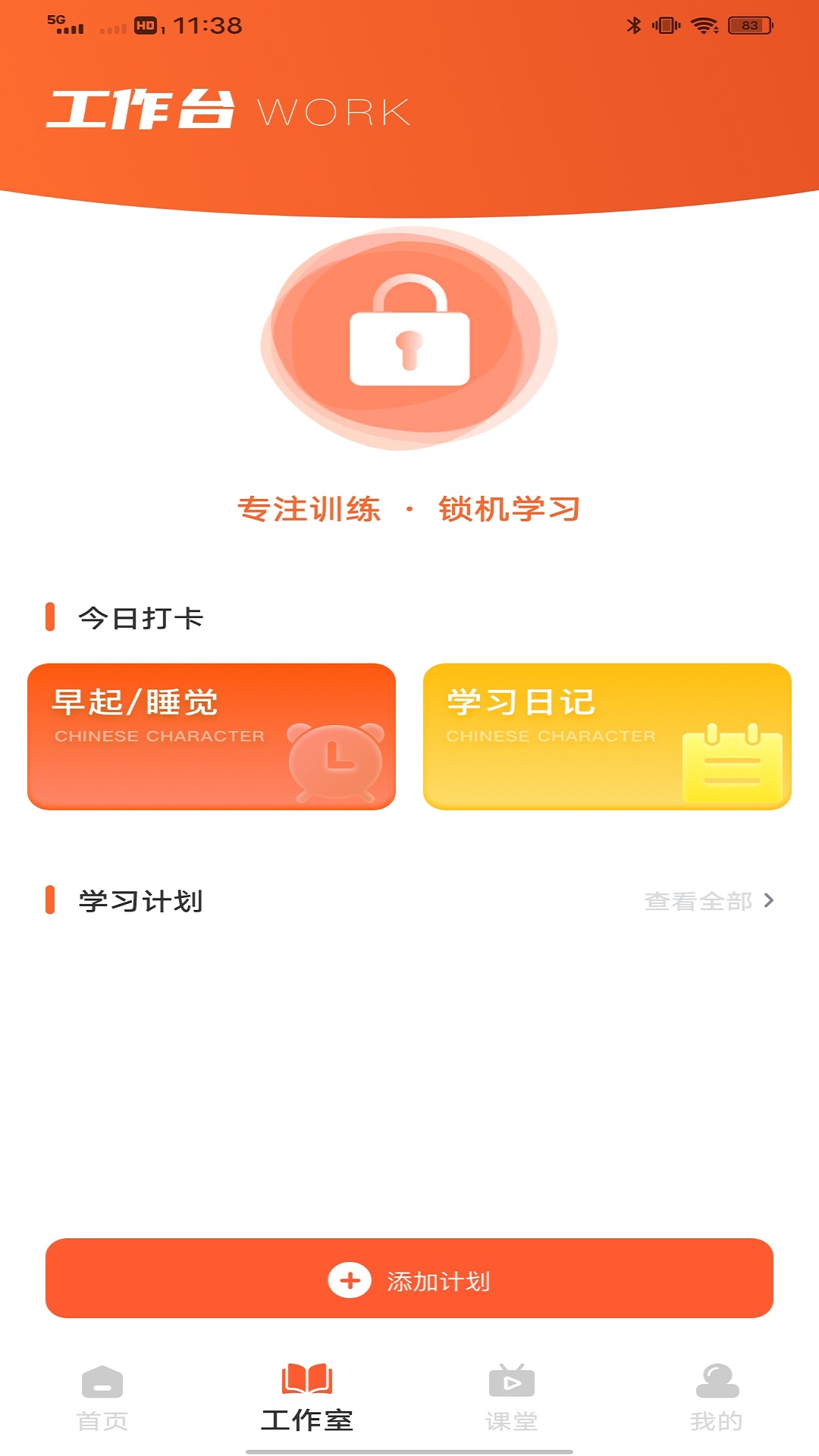Go to the 课堂 tab
This screenshot has width=819, height=1456.
click(512, 1398)
